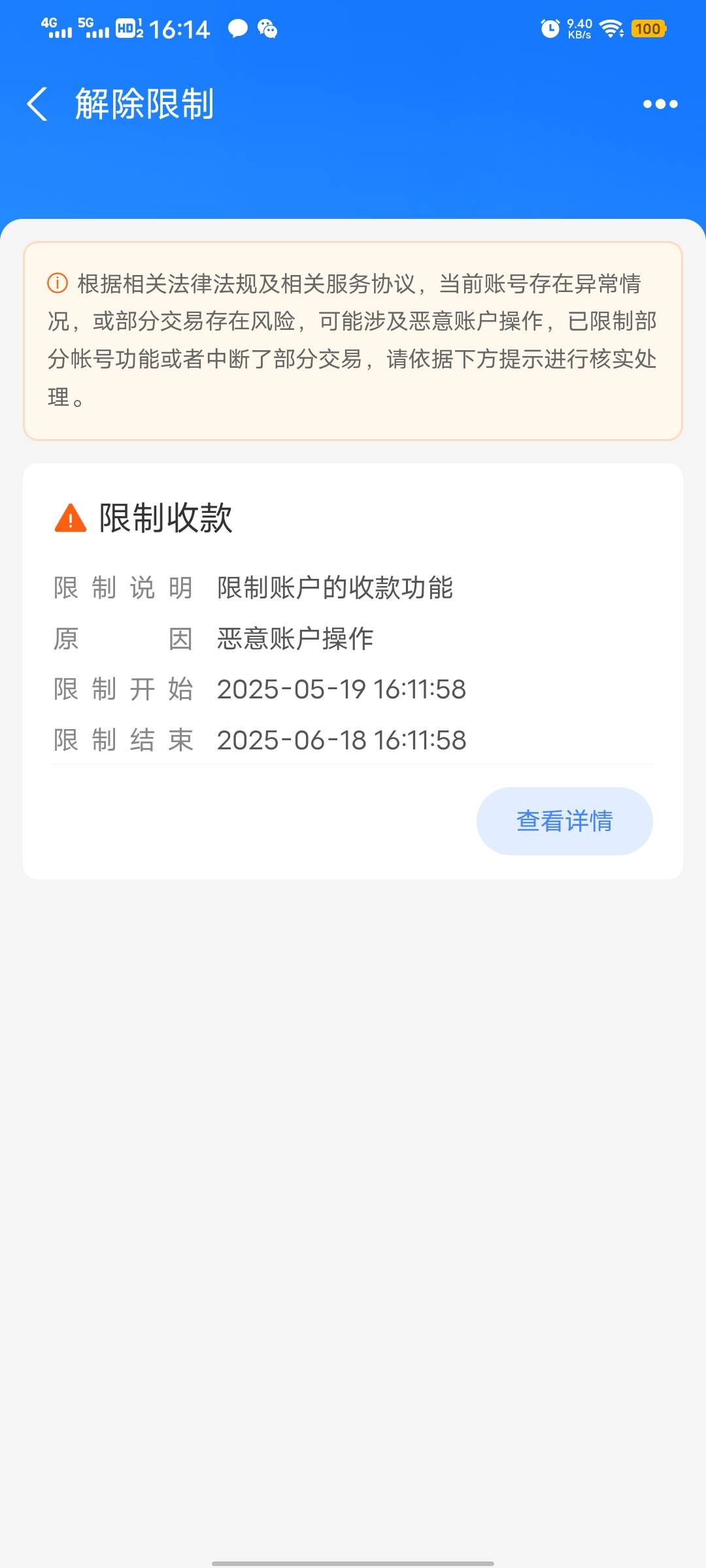
Task: Tap the 查看详情 button
Action: coord(565,821)
